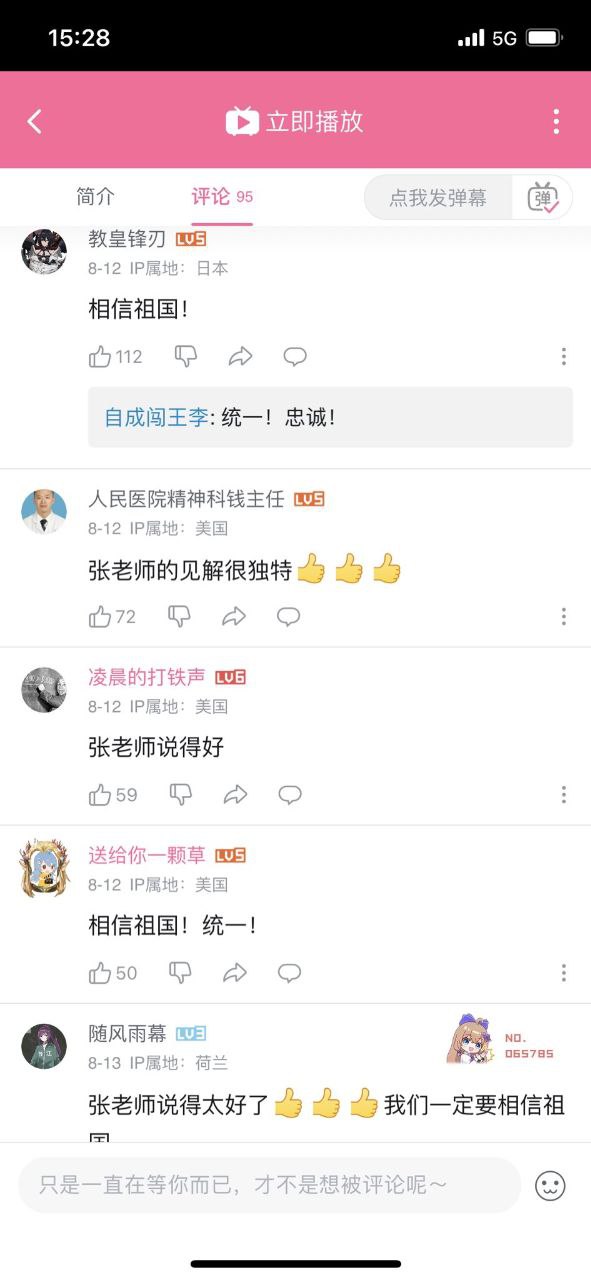
Task: Switch to the 简介 tab
Action: 96,197
